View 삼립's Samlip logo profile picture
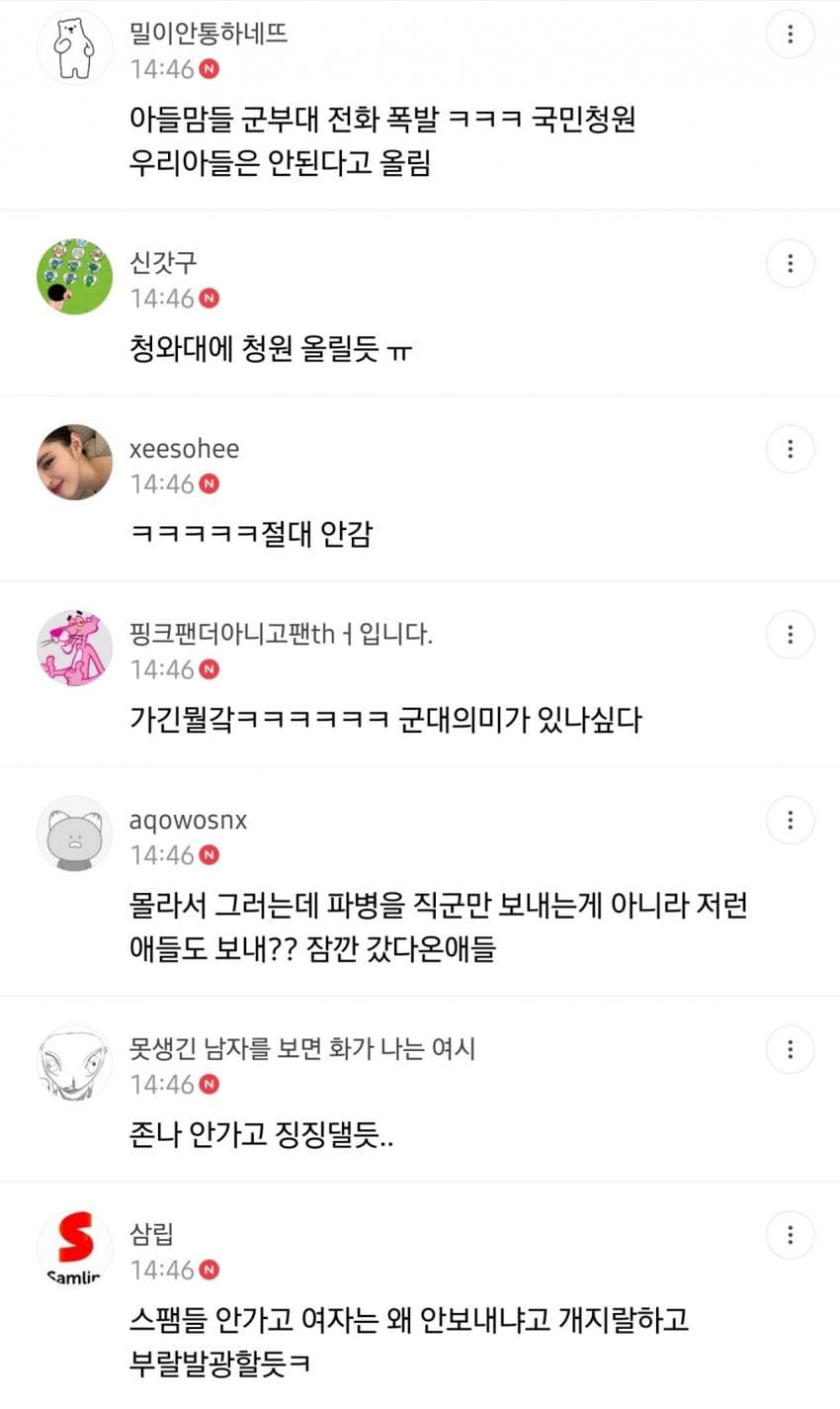The width and height of the screenshot is (840, 1409). pyautogui.click(x=75, y=1247)
